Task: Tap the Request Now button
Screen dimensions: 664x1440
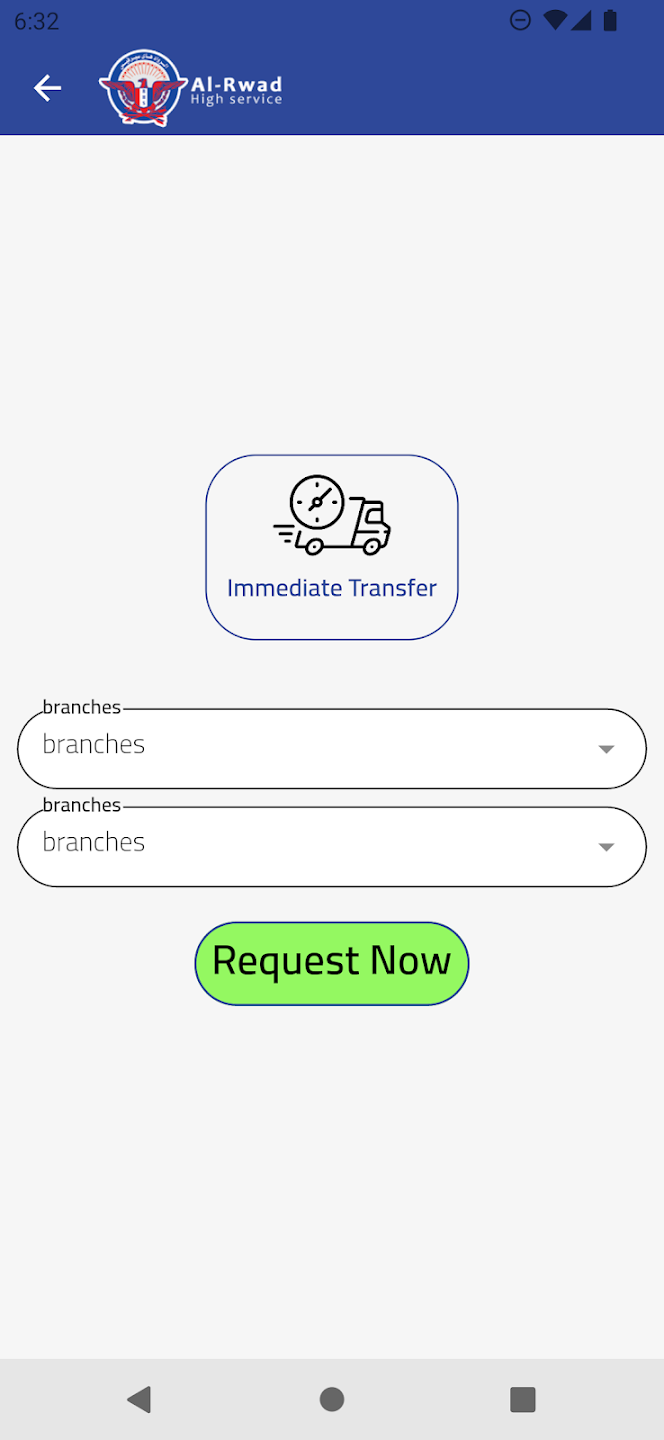Action: click(x=331, y=963)
